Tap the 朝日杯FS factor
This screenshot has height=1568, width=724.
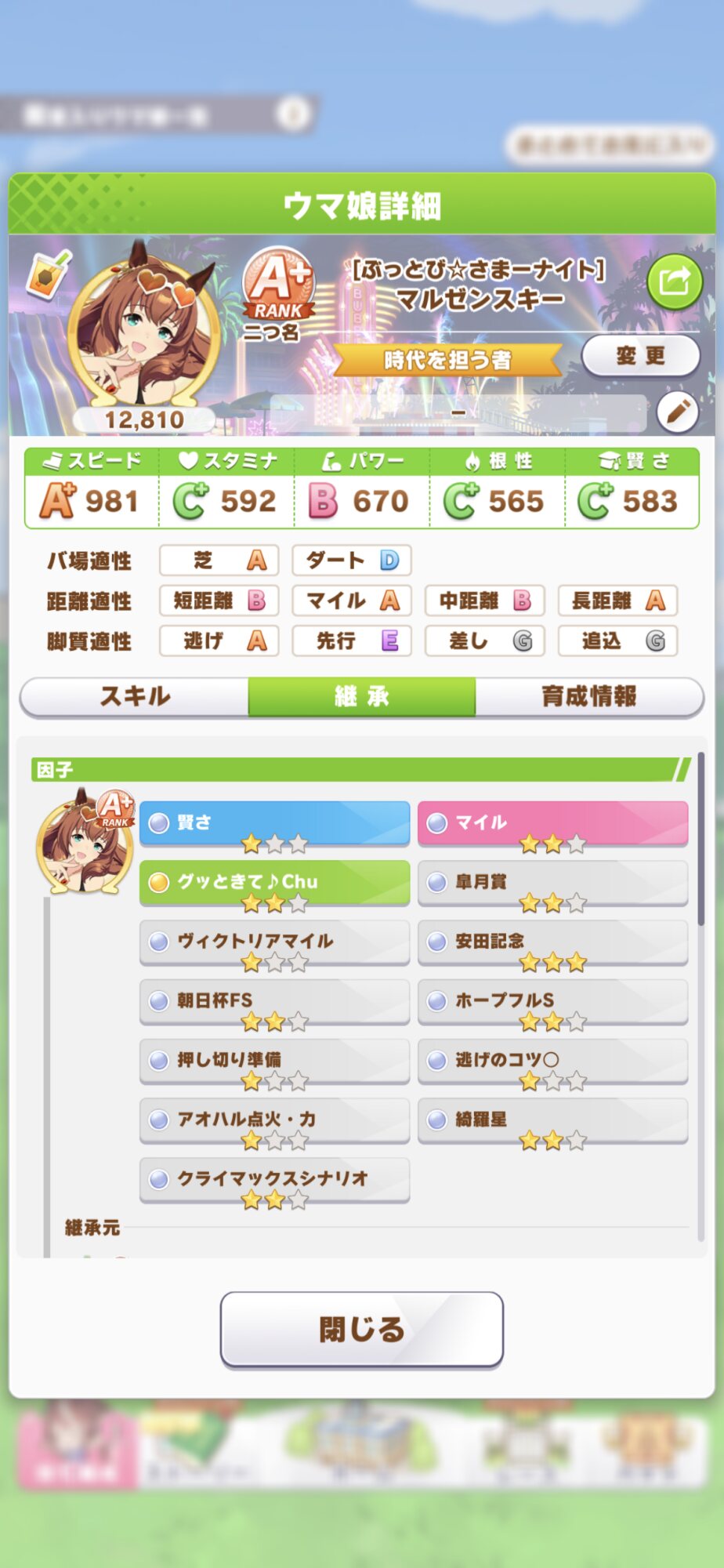pyautogui.click(x=274, y=1002)
